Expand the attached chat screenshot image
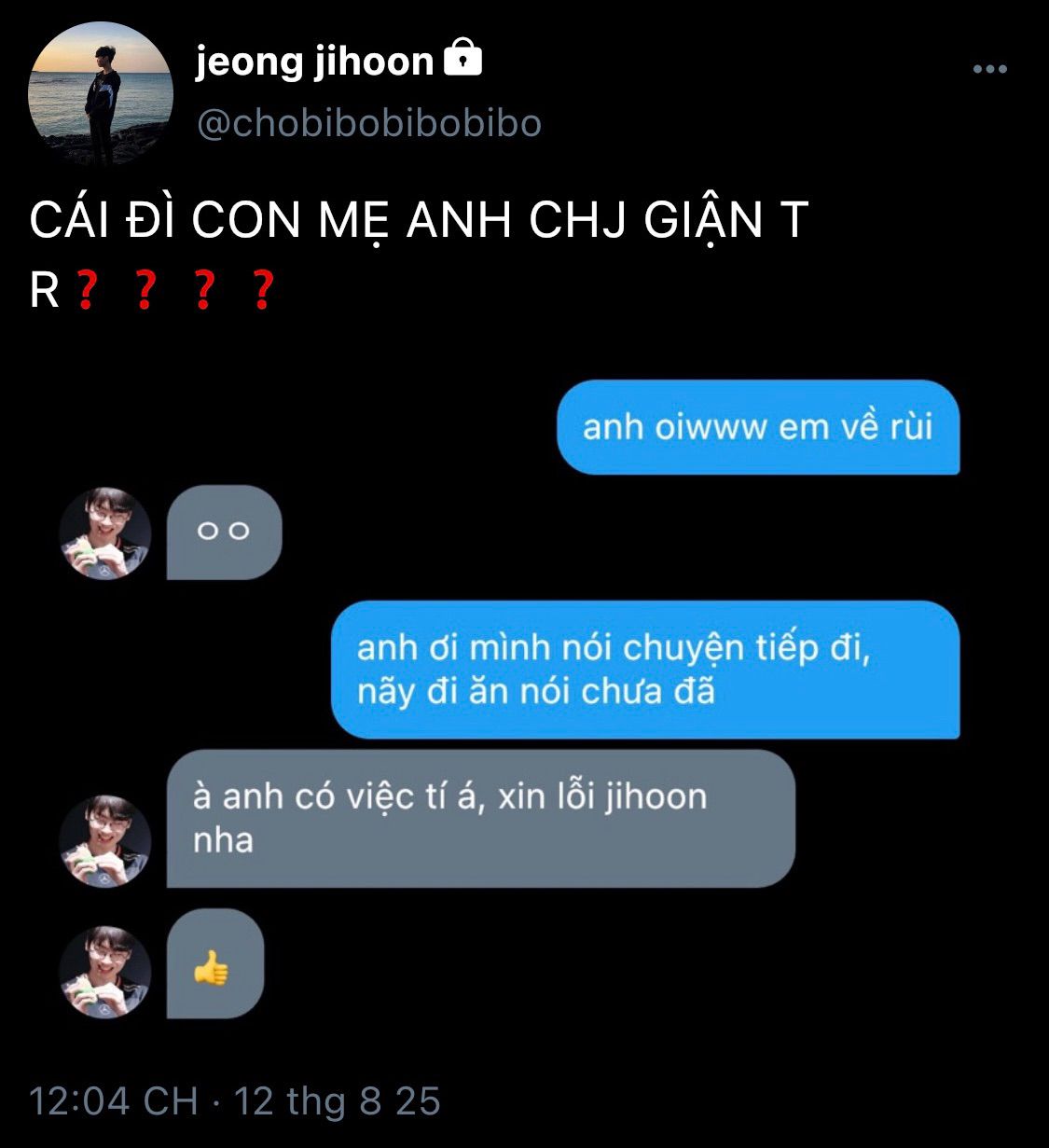Screen dimensions: 1049x1148 tap(522, 699)
